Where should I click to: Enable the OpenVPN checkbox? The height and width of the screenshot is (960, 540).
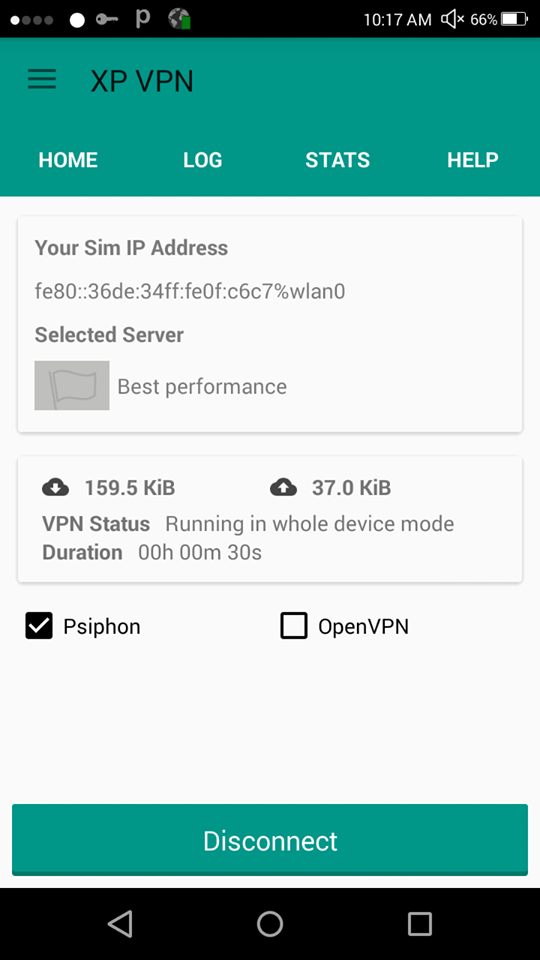coord(294,626)
